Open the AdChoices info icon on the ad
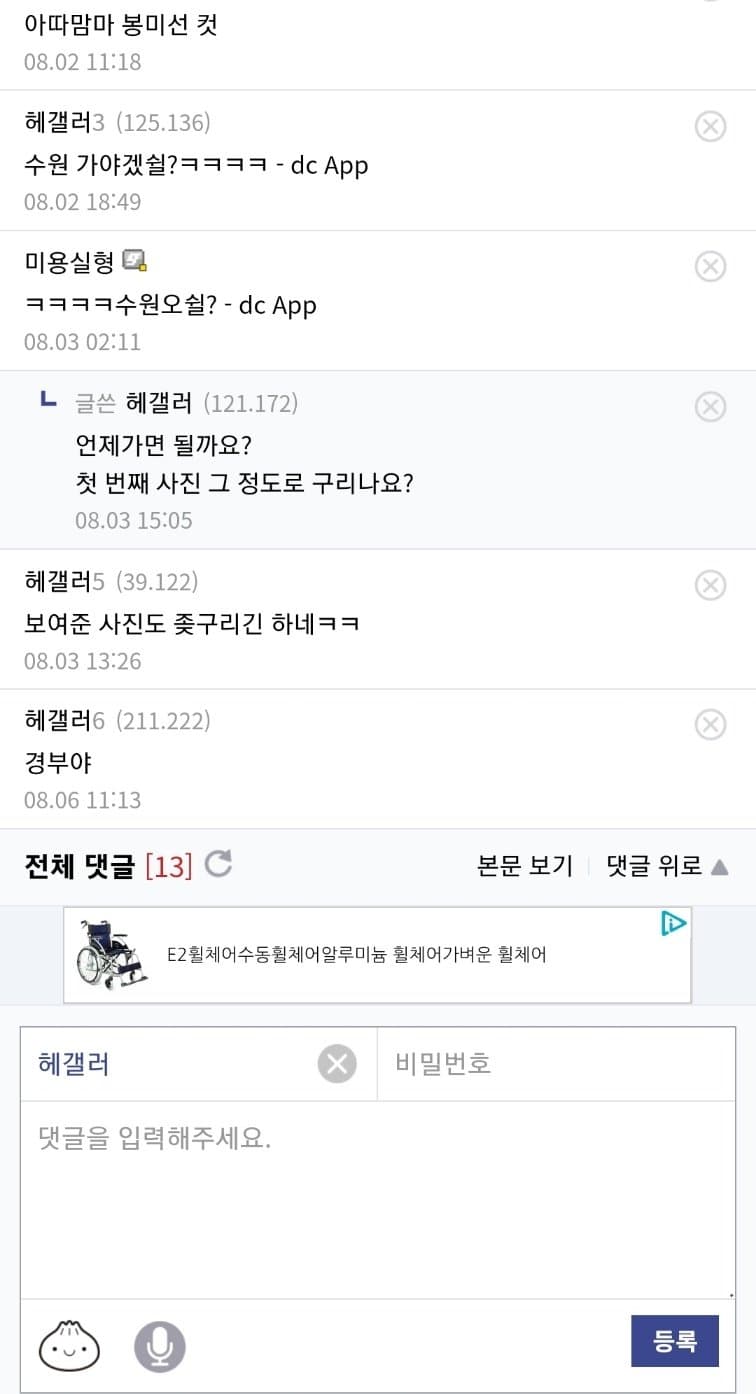This screenshot has height=1394, width=756. (675, 924)
